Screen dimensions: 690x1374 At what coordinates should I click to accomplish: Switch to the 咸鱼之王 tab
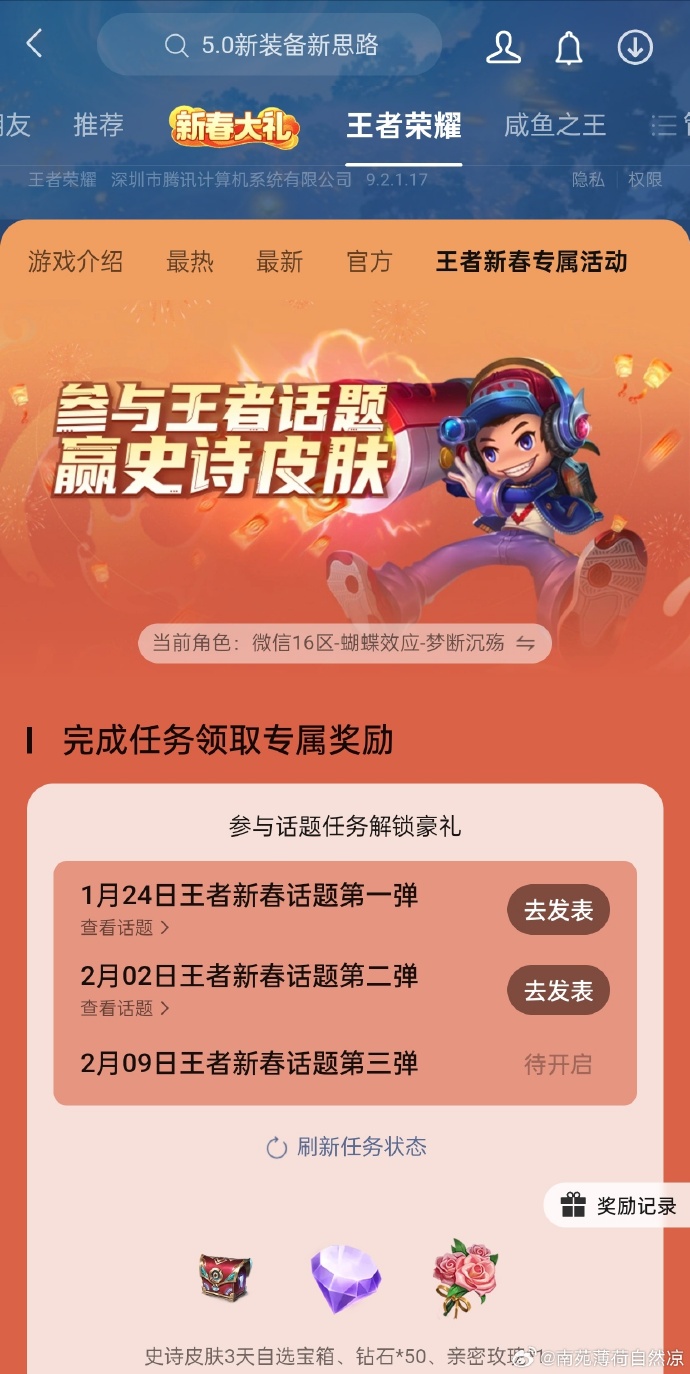(555, 125)
